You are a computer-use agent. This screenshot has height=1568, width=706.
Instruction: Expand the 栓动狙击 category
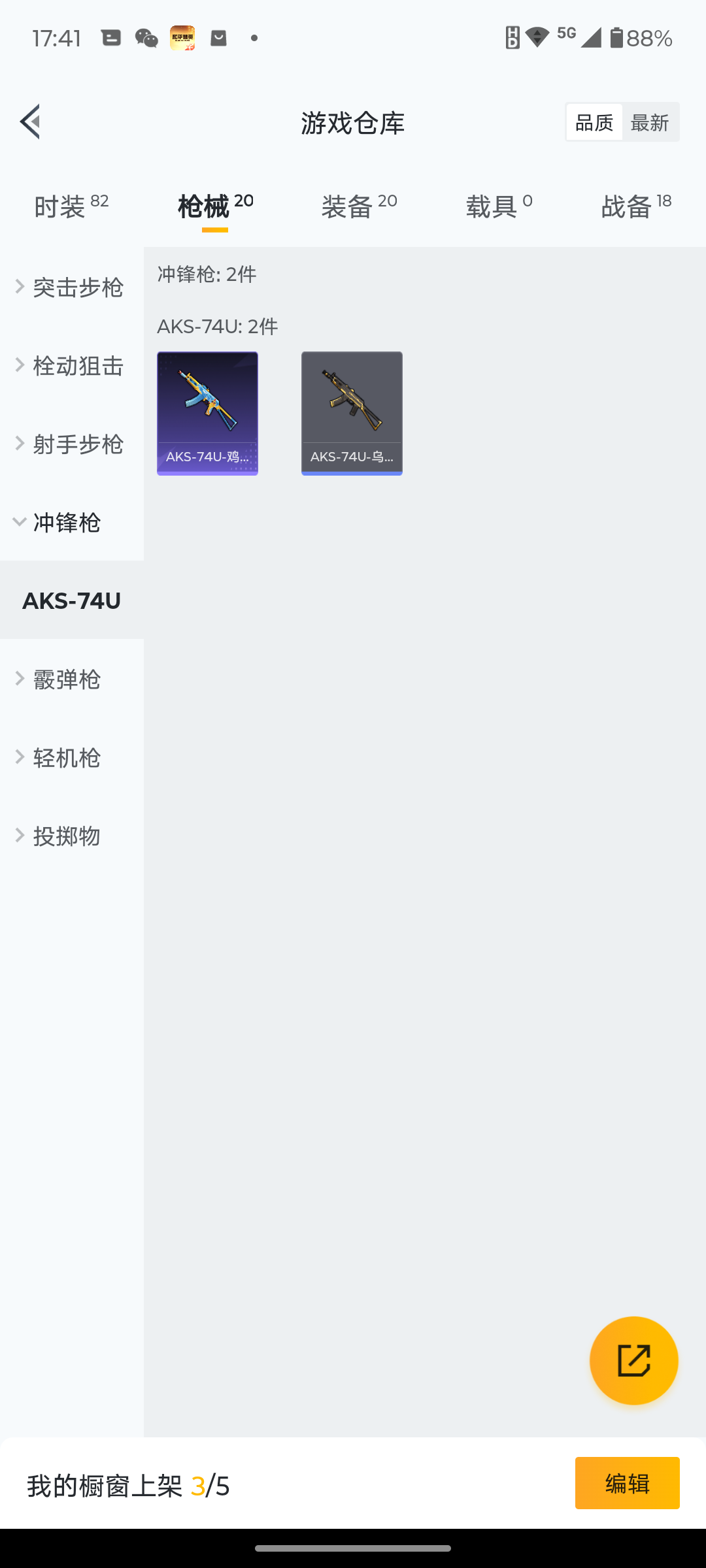(x=71, y=365)
